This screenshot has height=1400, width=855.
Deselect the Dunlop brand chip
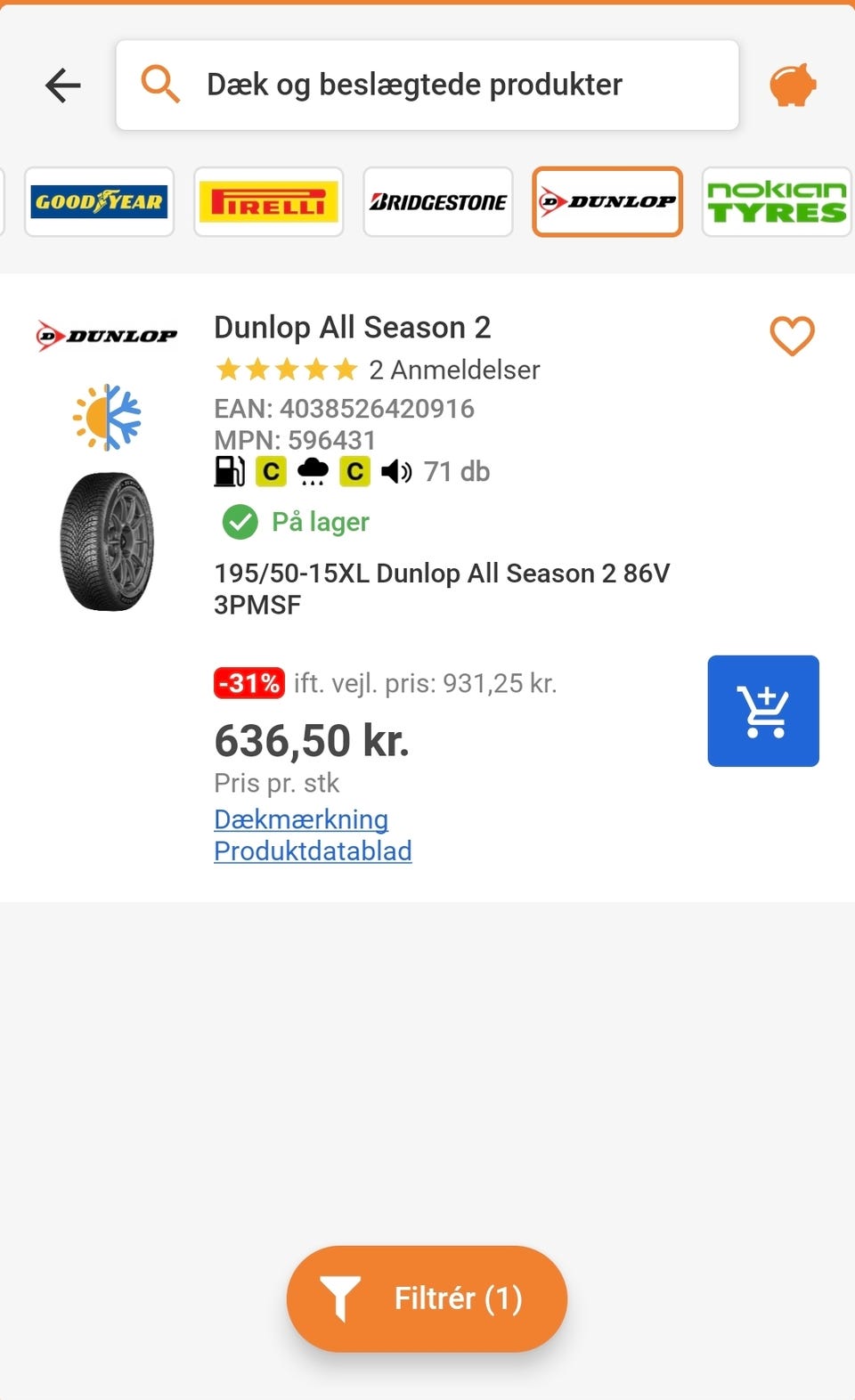tap(607, 202)
